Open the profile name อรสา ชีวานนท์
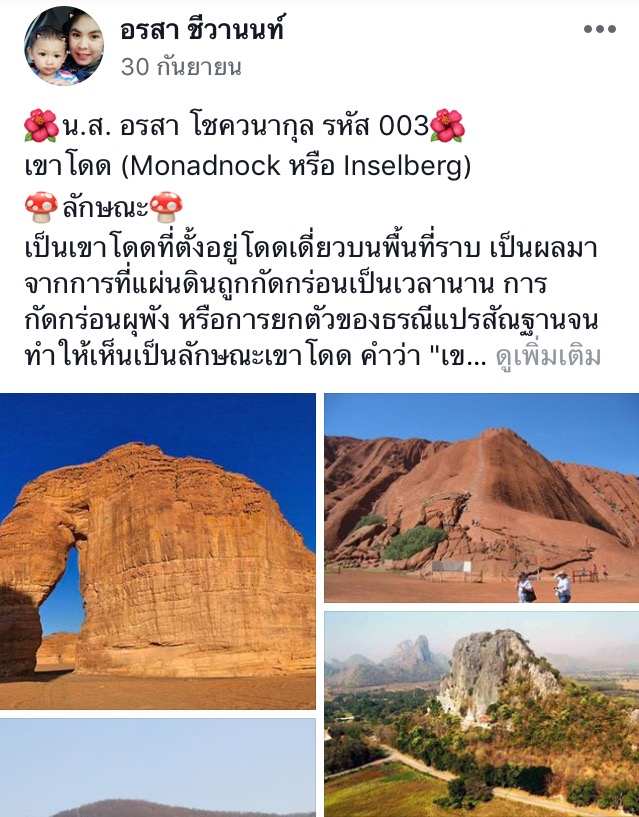This screenshot has height=817, width=639. (202, 29)
